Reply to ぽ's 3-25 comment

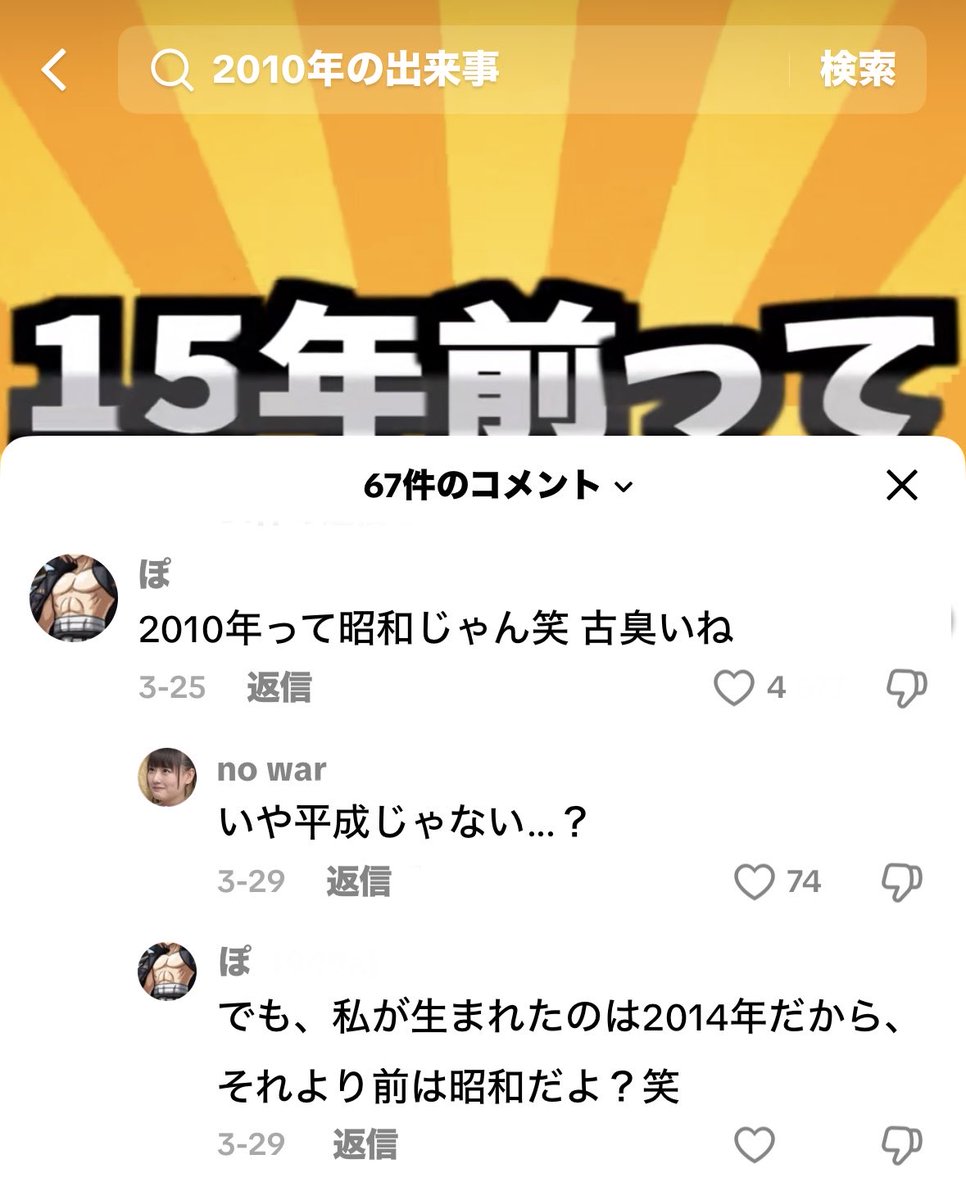pyautogui.click(x=279, y=688)
